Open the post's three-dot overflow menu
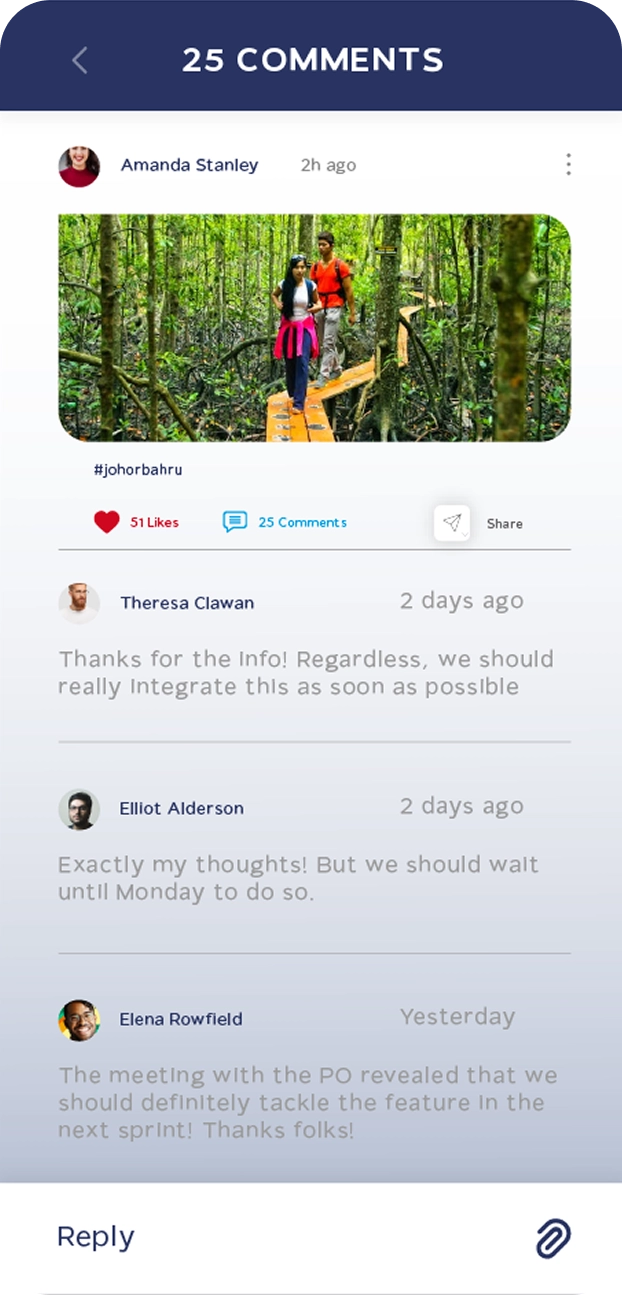 click(568, 165)
